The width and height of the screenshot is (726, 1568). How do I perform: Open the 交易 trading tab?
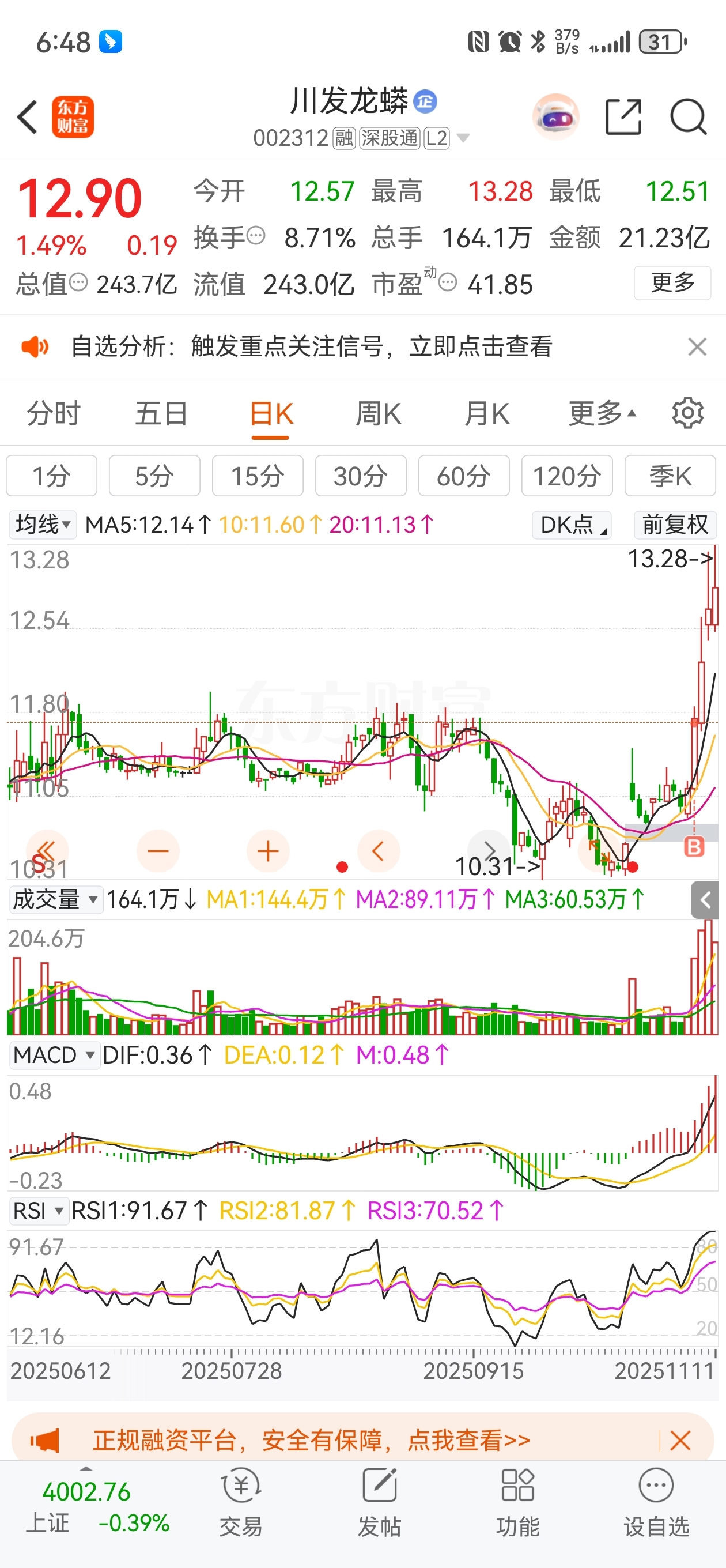(241, 1501)
